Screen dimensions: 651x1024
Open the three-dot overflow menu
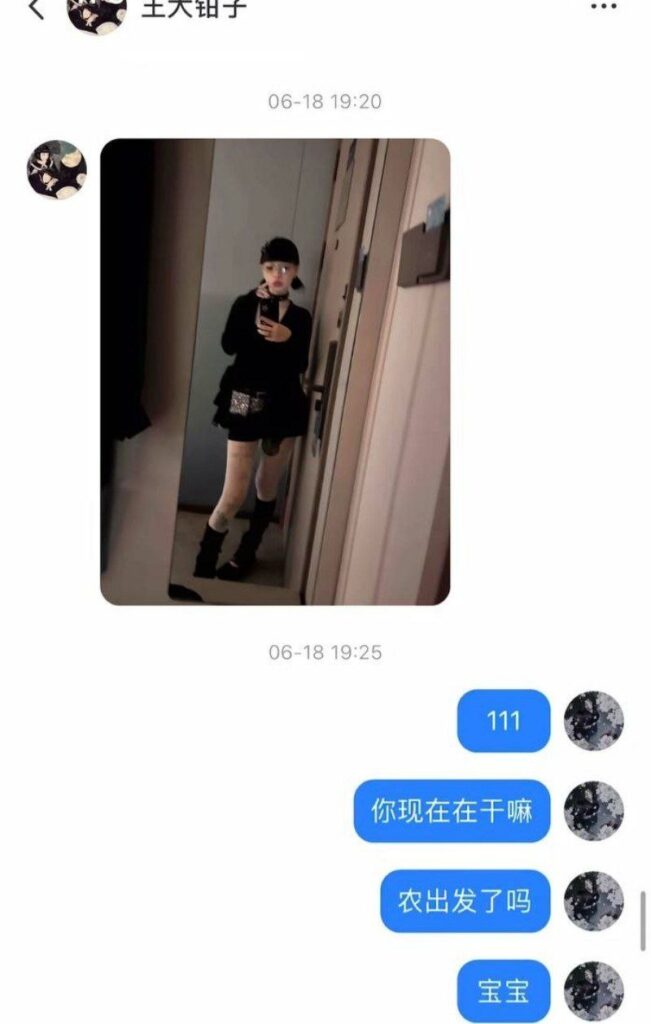click(603, 7)
